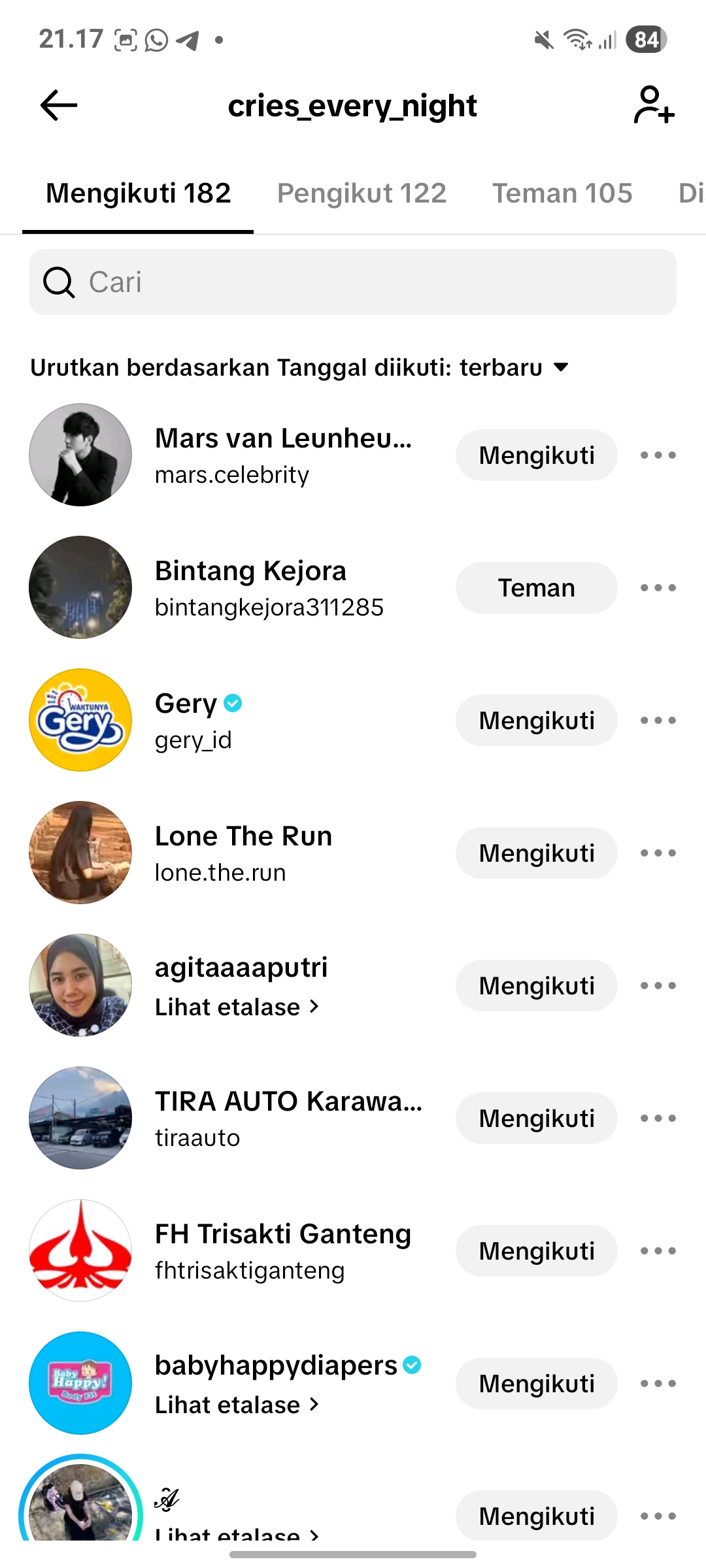This screenshot has width=706, height=1568.
Task: Go back using the arrow icon
Action: [59, 105]
